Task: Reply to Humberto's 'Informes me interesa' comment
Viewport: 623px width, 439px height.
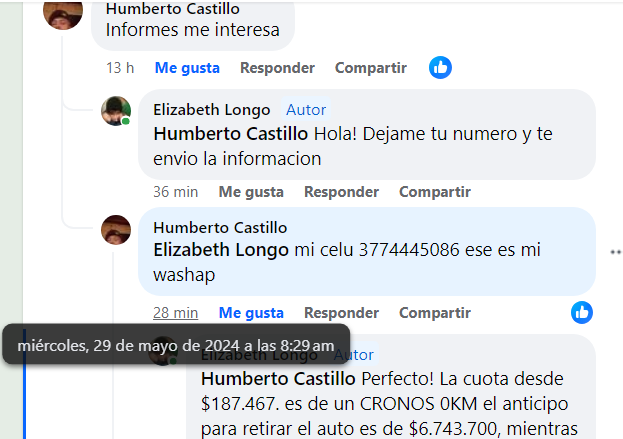Action: coord(277,68)
